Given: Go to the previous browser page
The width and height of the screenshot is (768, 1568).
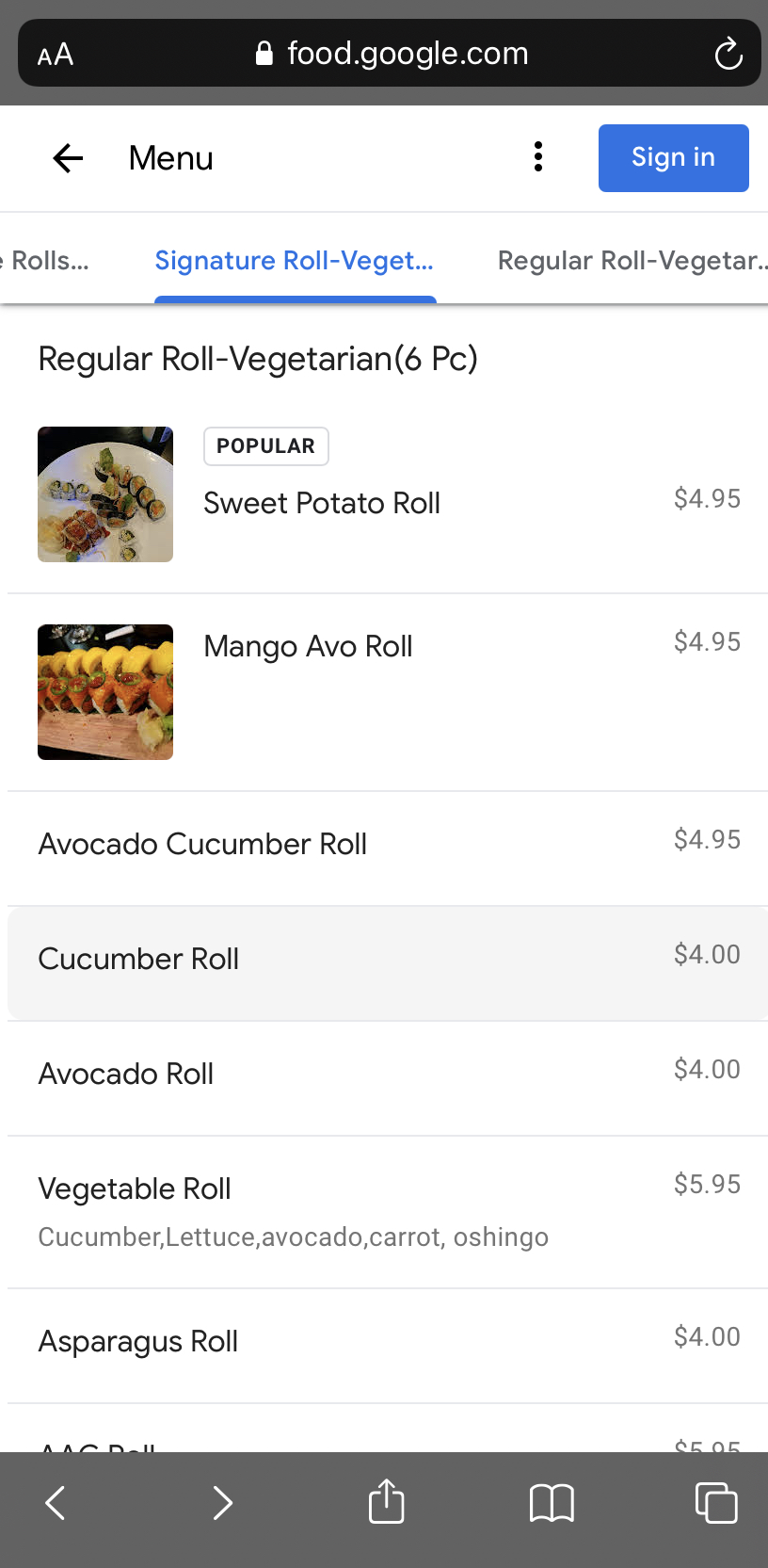Looking at the screenshot, I should (x=56, y=1503).
